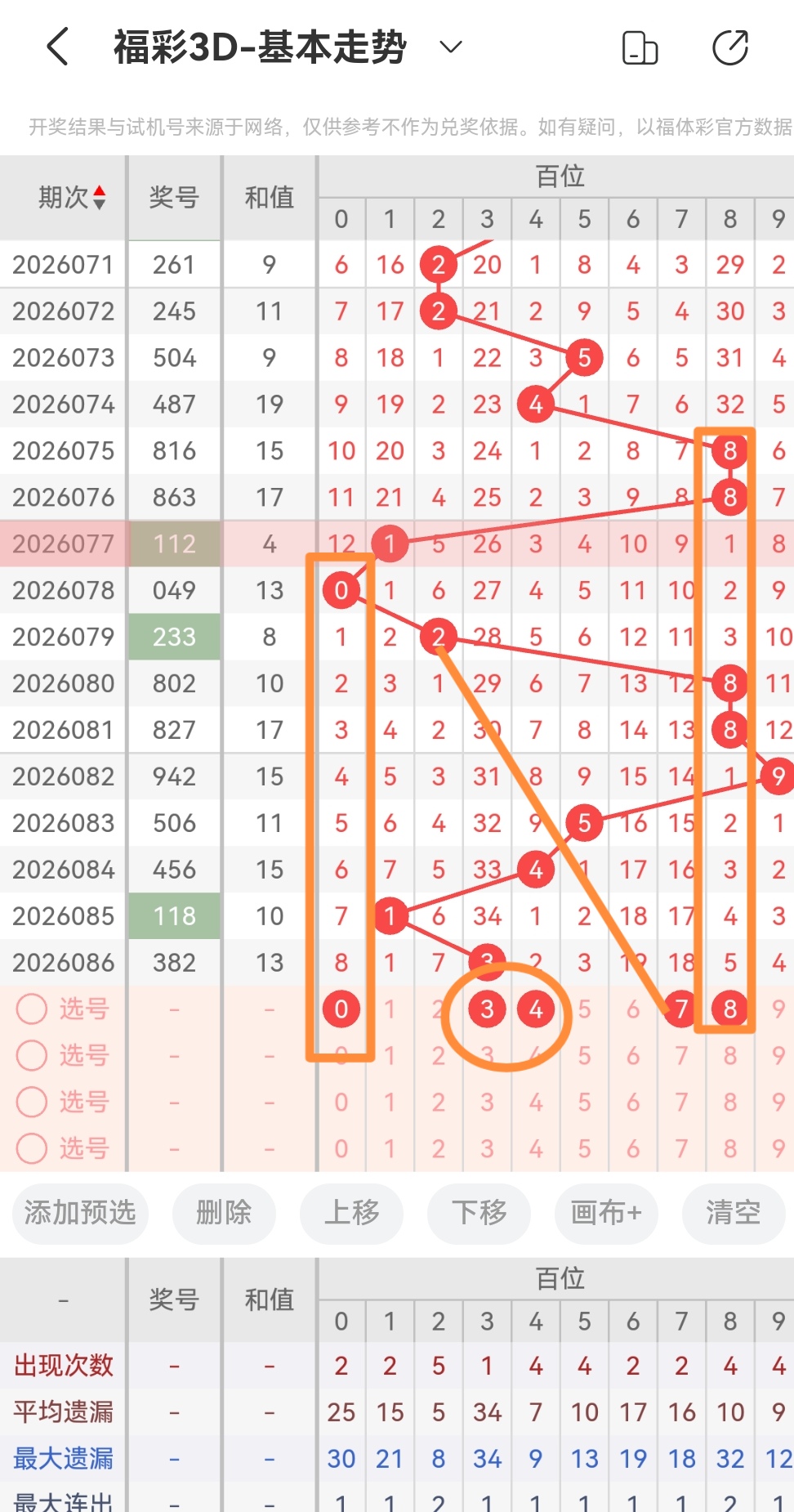The image size is (794, 1512).
Task: Move the selection up with 上移
Action: [x=351, y=1213]
